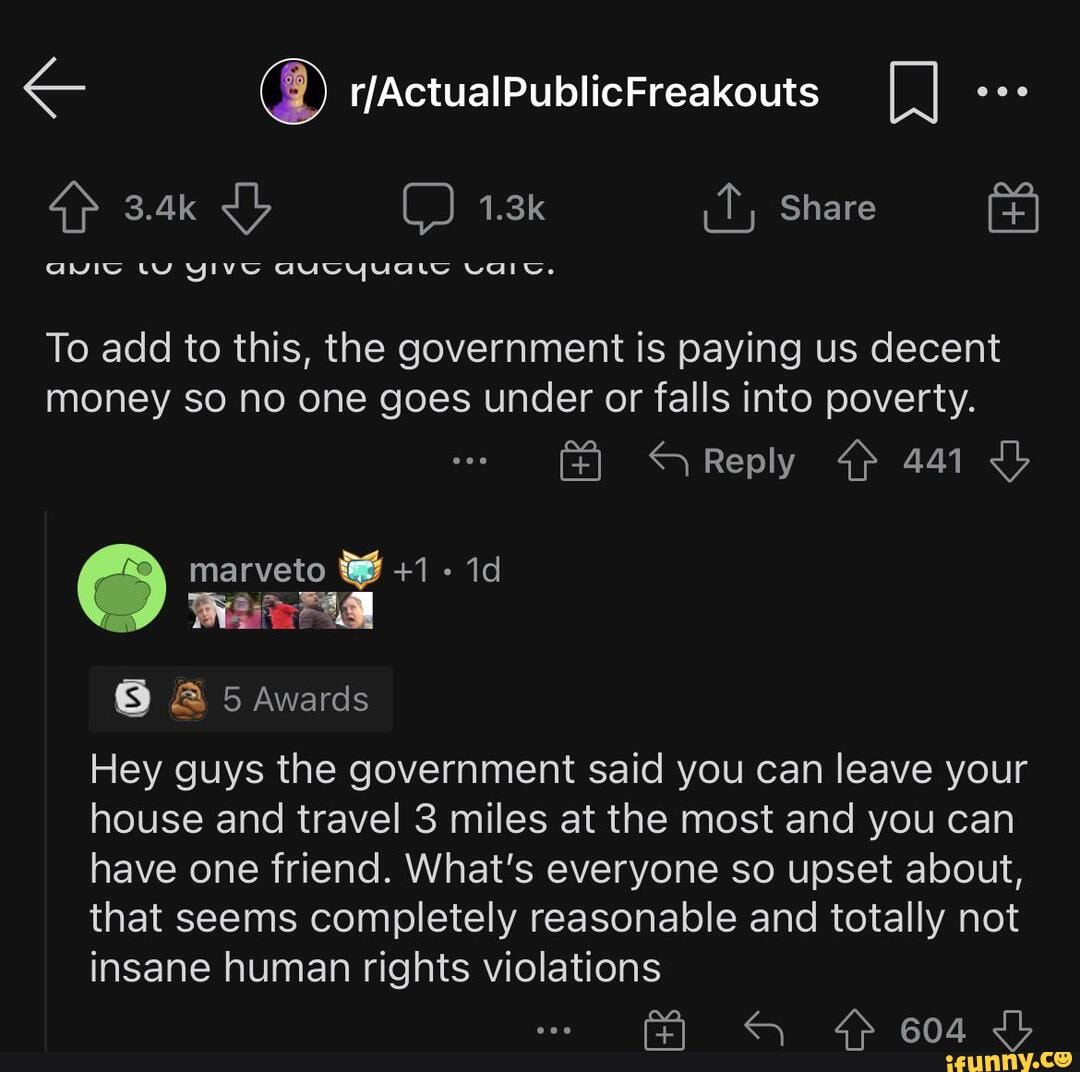The width and height of the screenshot is (1080, 1072).
Task: Give an award to marveto's comment
Action: point(664,1031)
